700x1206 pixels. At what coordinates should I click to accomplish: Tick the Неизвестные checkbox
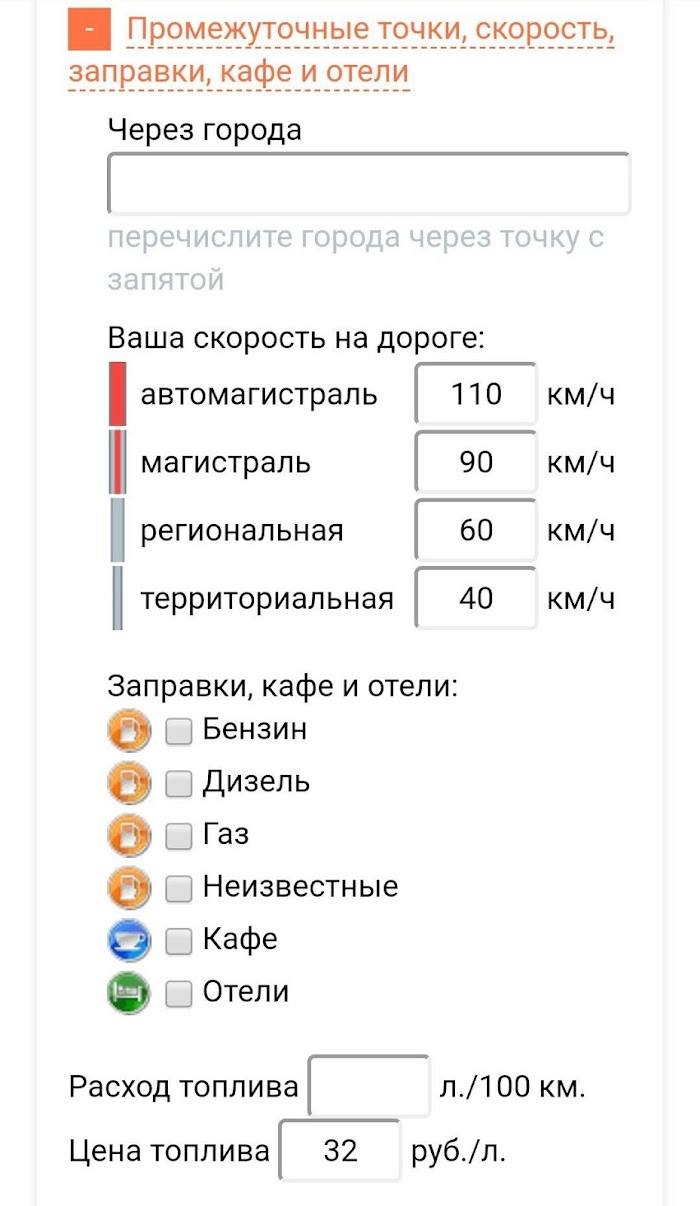[x=179, y=888]
